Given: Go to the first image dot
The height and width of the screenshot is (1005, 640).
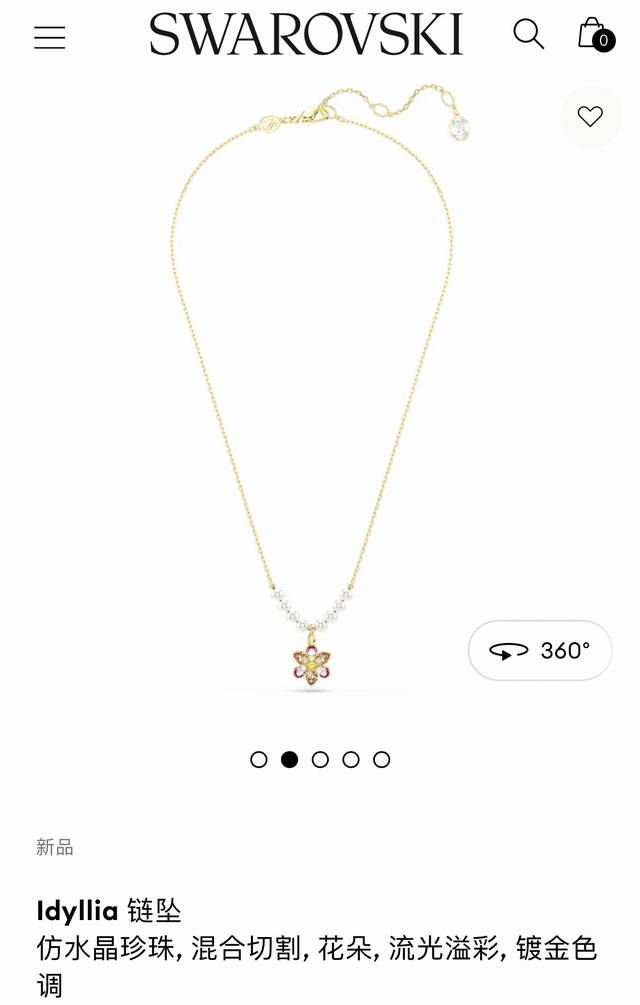Looking at the screenshot, I should tap(259, 759).
